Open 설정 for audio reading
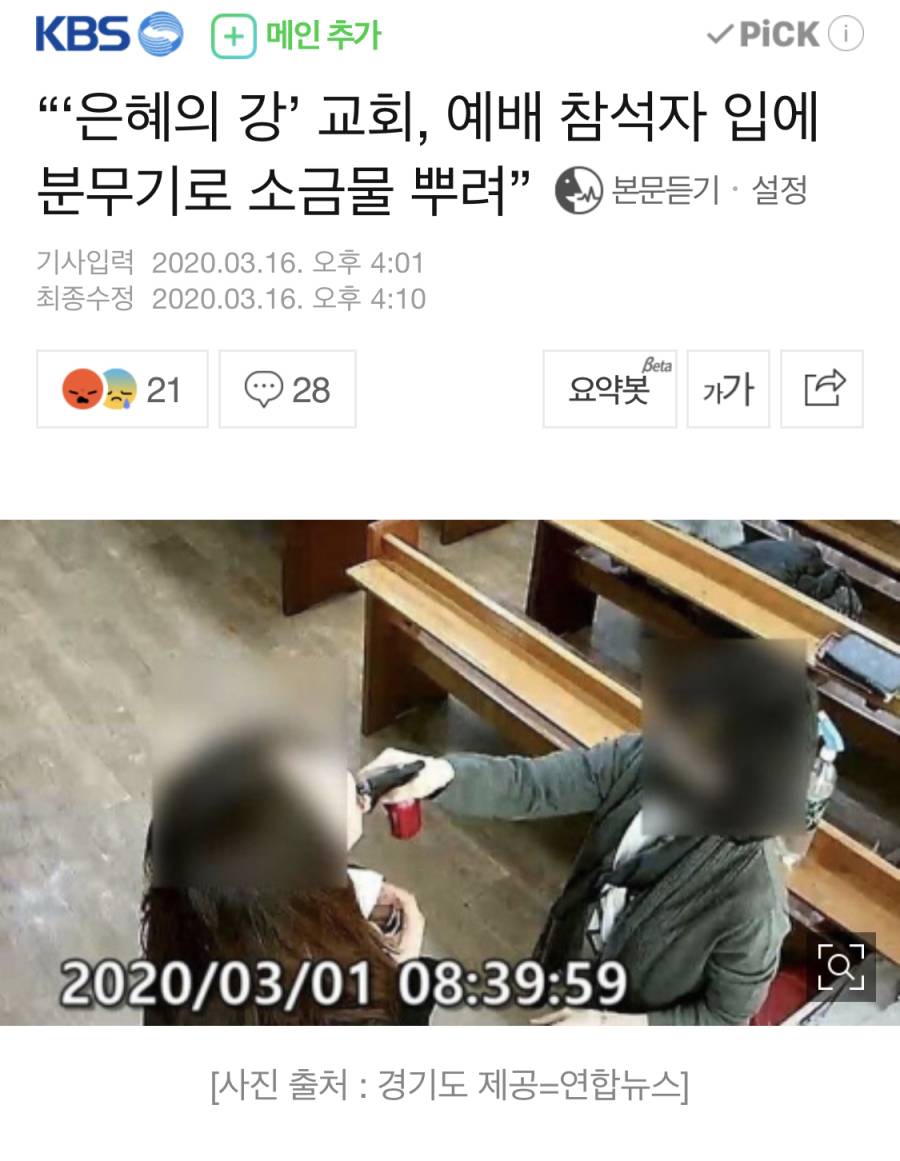The width and height of the screenshot is (900, 1161). [x=779, y=189]
